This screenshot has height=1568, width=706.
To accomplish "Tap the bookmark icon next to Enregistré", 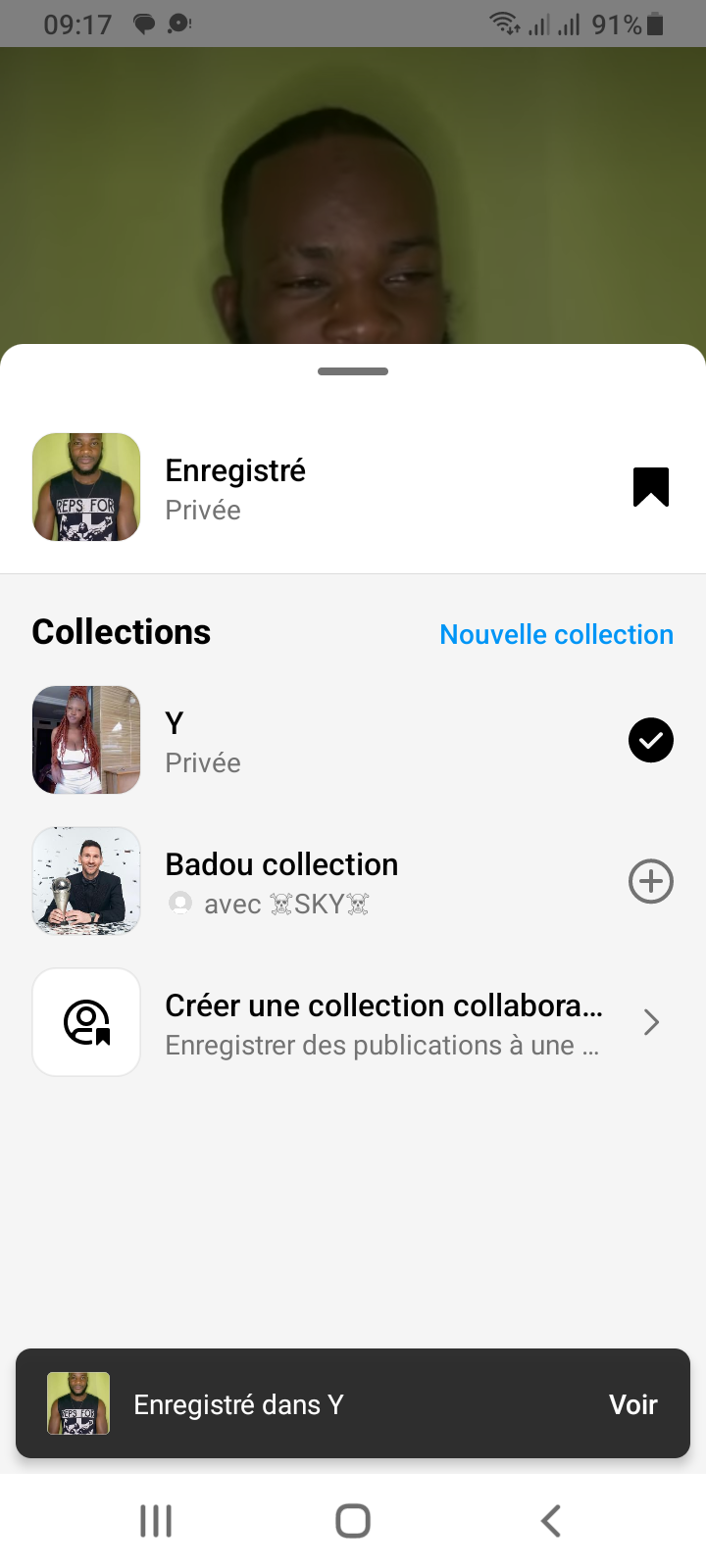I will tap(650, 487).
